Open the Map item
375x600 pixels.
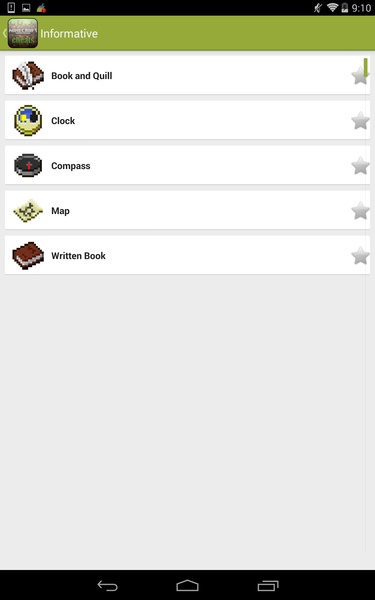[187, 210]
